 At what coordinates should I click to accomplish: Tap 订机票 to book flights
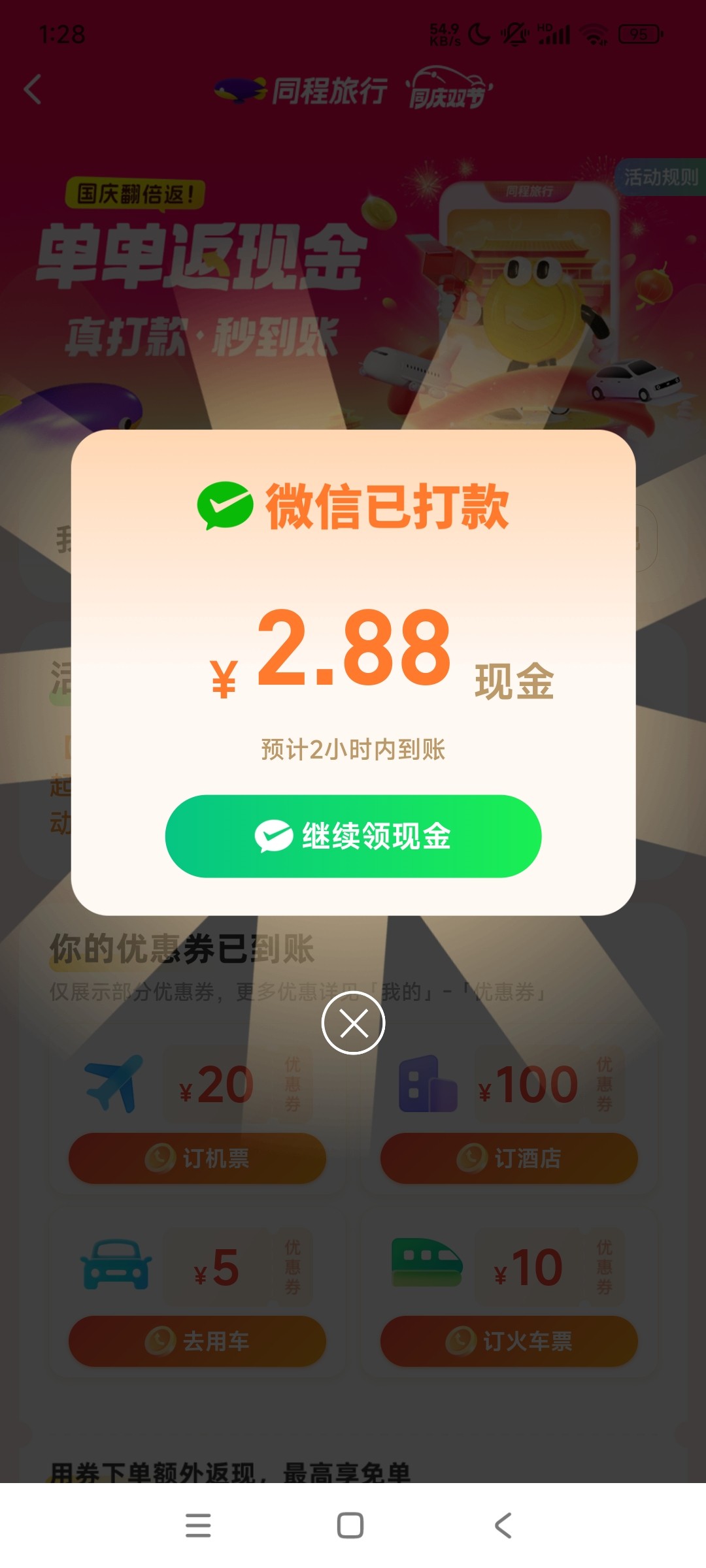(197, 1158)
